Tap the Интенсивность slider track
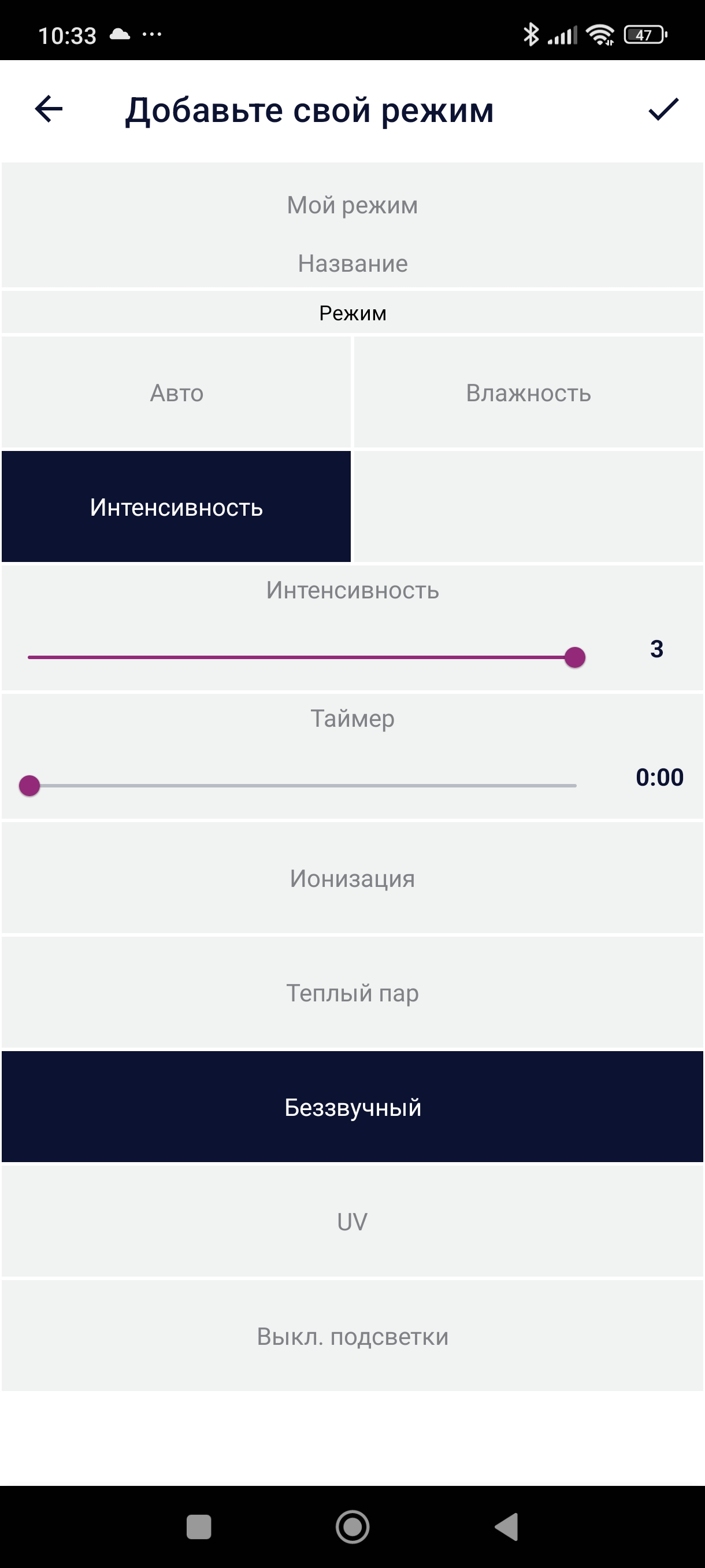 (x=301, y=657)
